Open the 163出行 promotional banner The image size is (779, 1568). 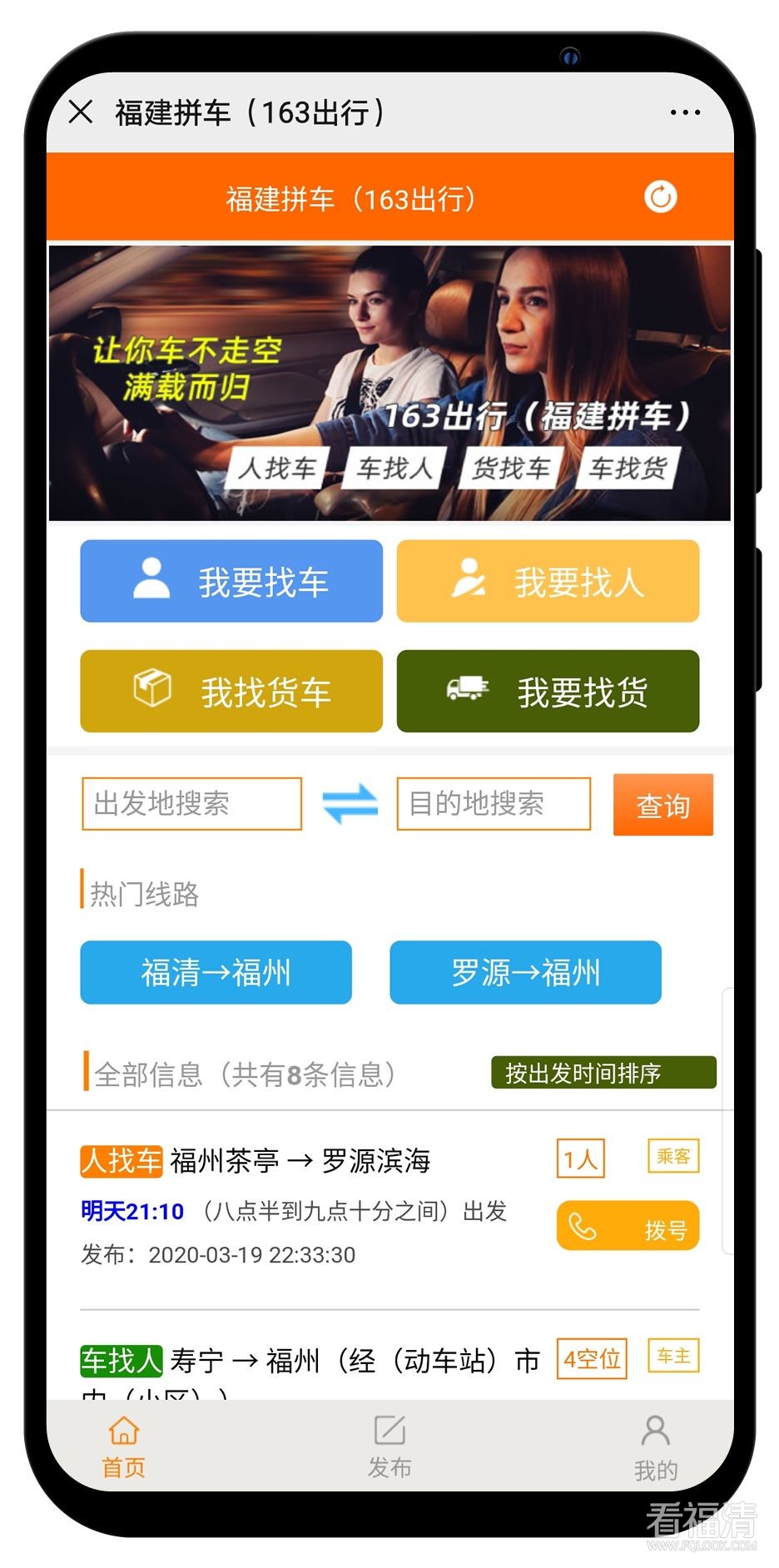(x=389, y=383)
